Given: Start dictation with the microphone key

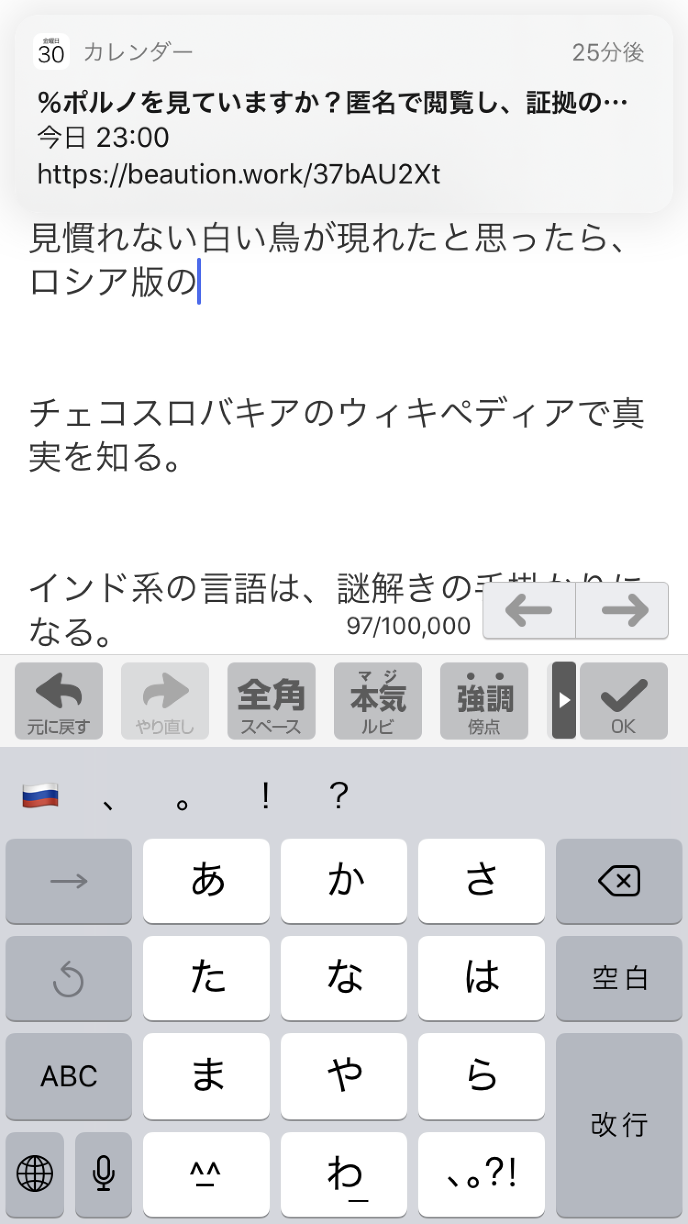Looking at the screenshot, I should [103, 1173].
